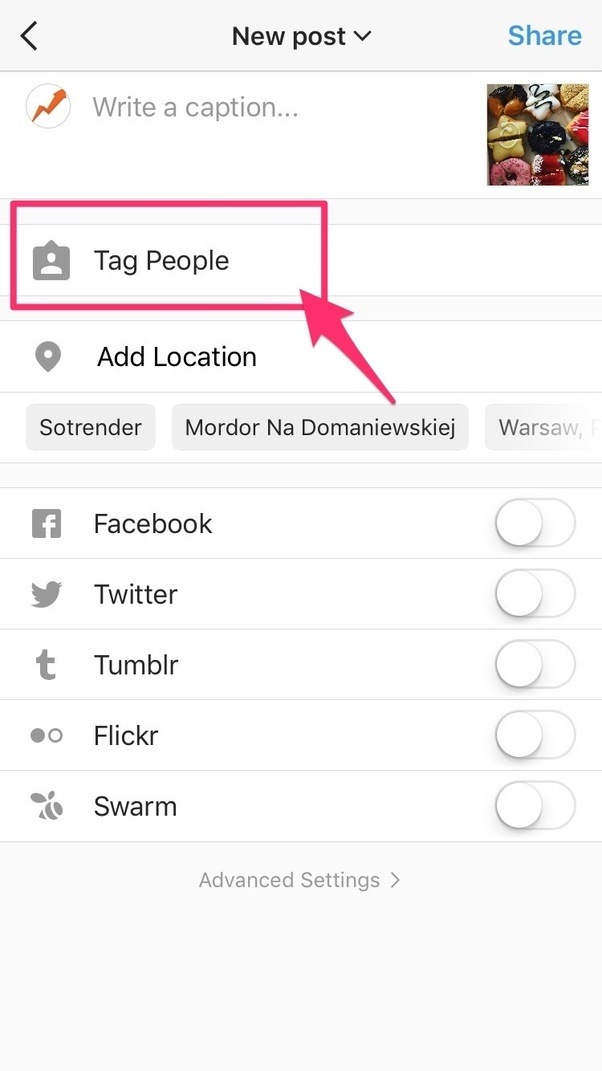Viewport: 602px width, 1071px height.
Task: Enable the Swarm toggle
Action: [535, 806]
